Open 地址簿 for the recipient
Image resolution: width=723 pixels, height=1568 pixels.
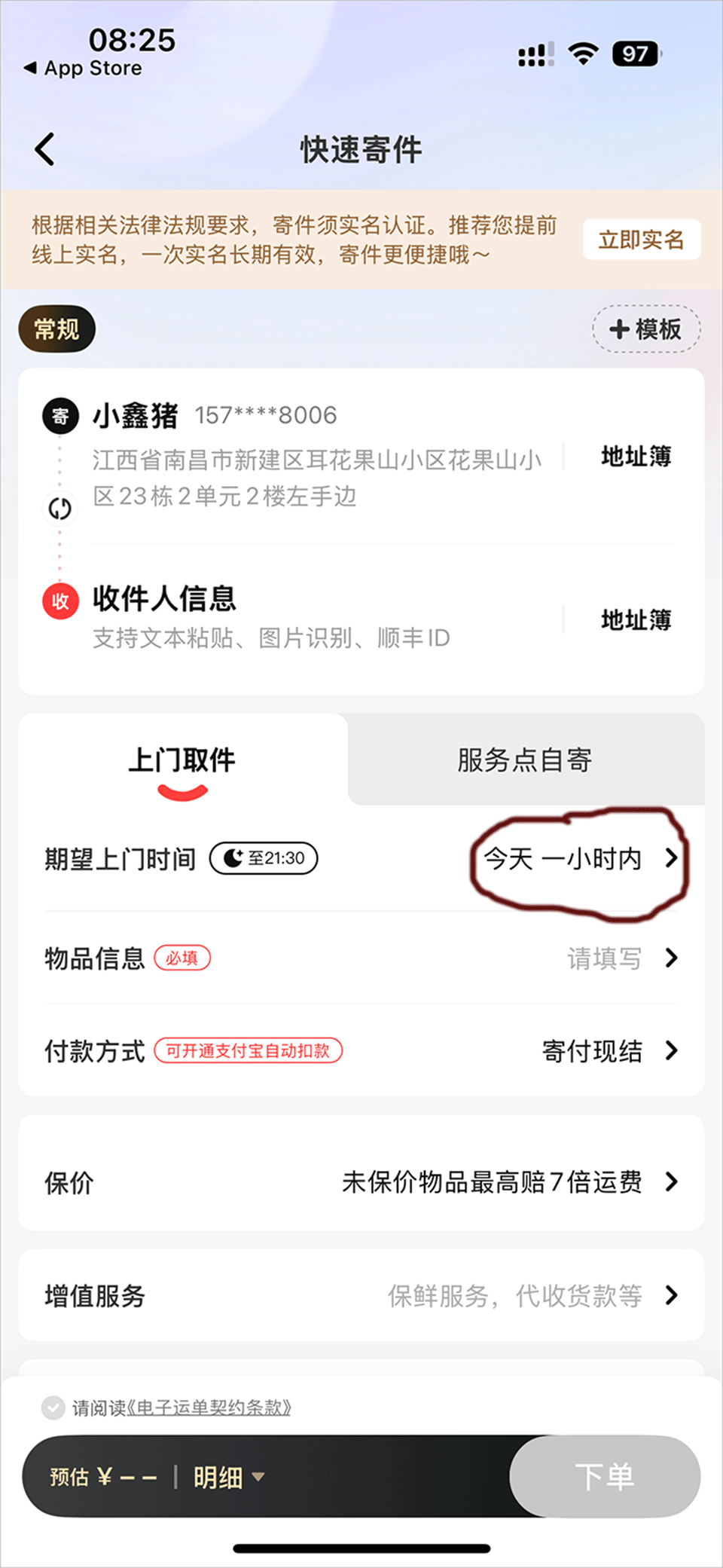coord(636,620)
